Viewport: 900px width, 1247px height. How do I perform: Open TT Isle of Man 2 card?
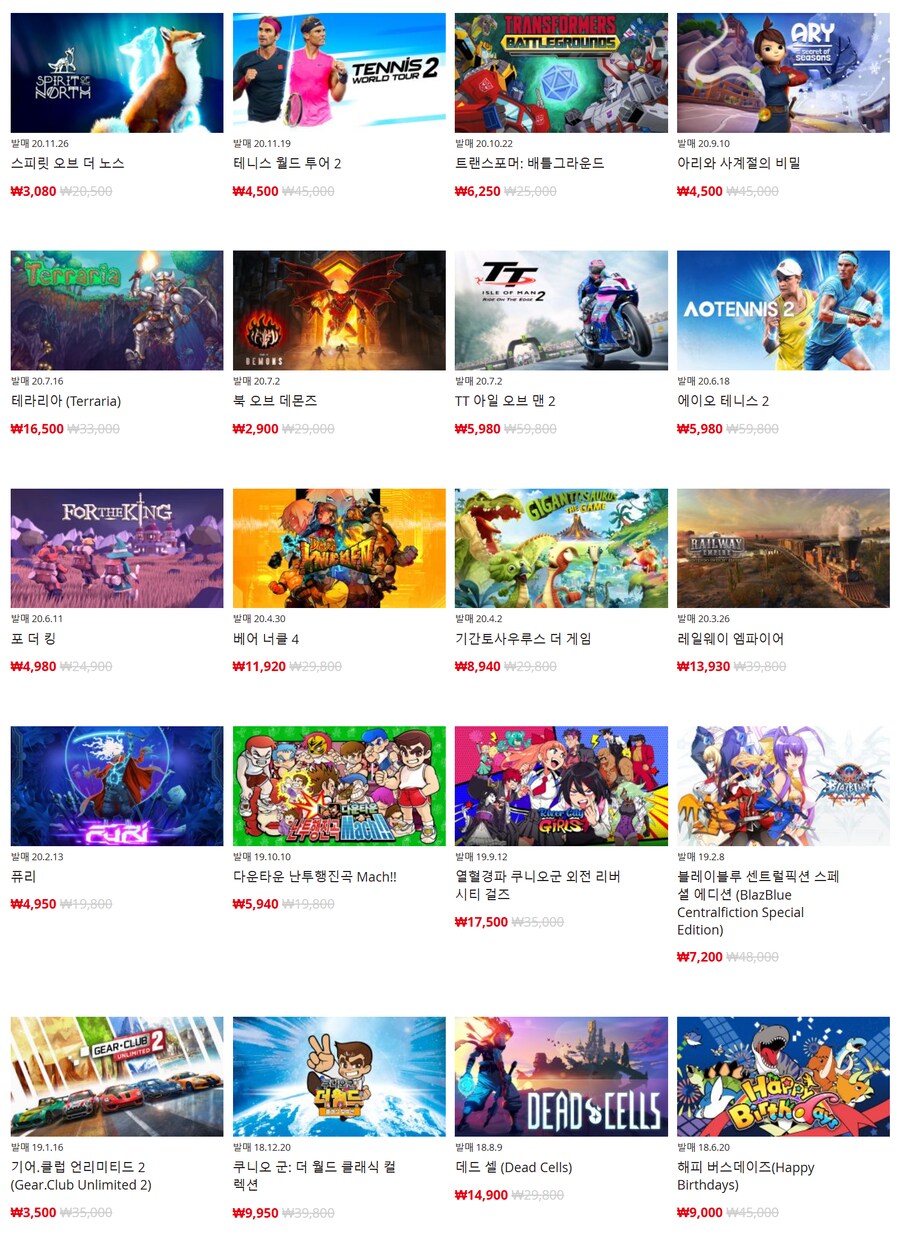pyautogui.click(x=561, y=311)
